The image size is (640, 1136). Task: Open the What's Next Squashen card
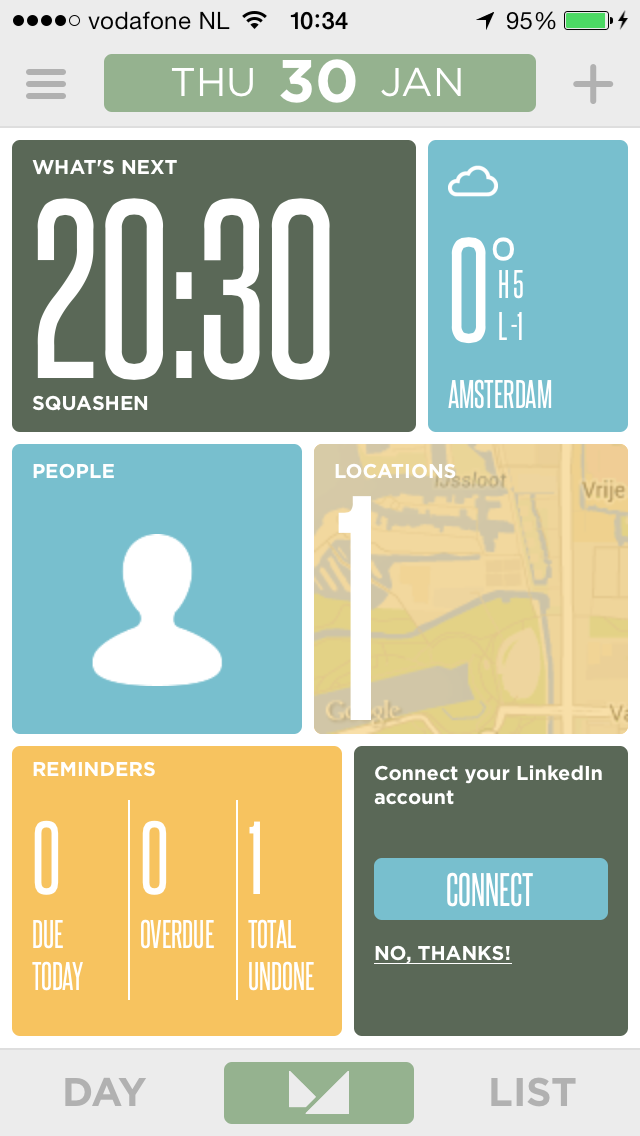coord(214,285)
